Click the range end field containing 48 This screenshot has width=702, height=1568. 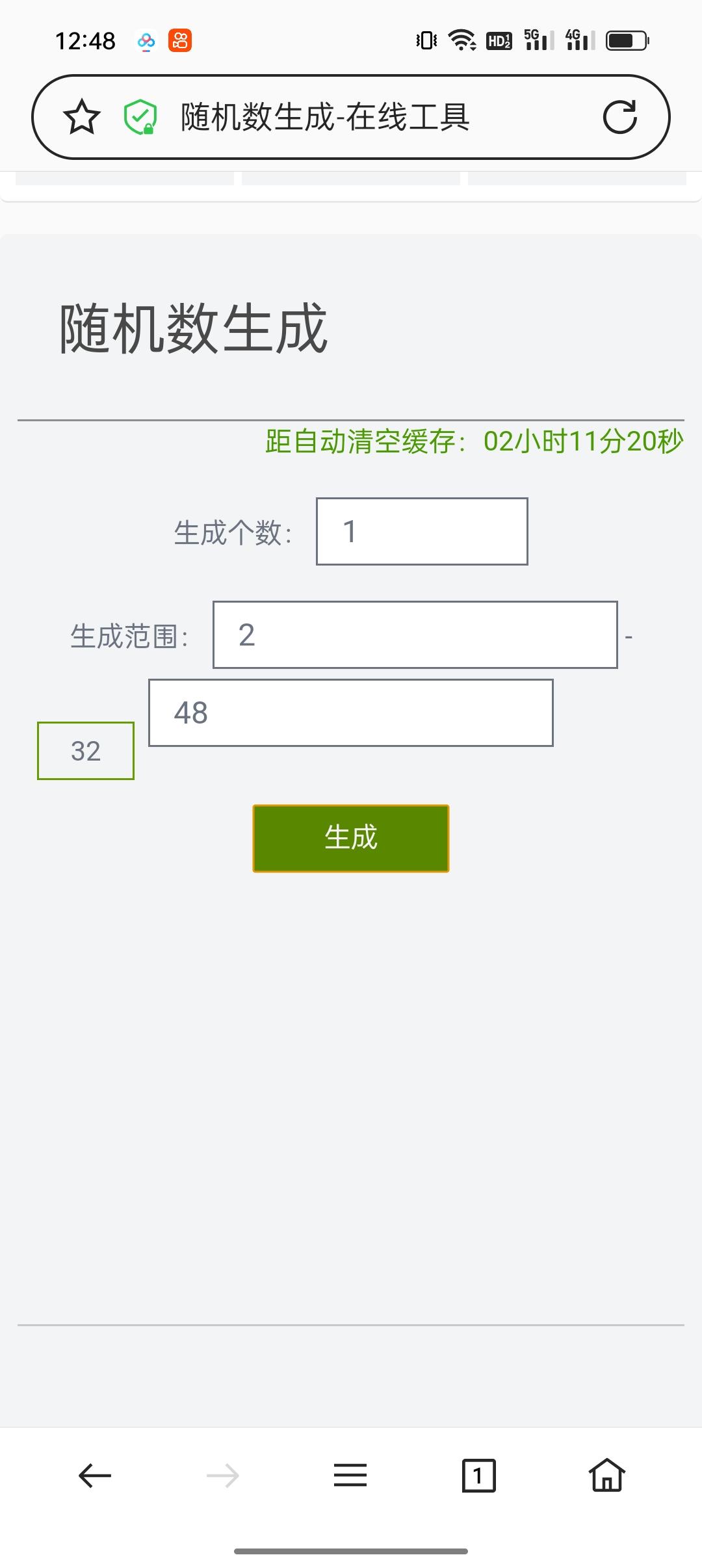(350, 712)
